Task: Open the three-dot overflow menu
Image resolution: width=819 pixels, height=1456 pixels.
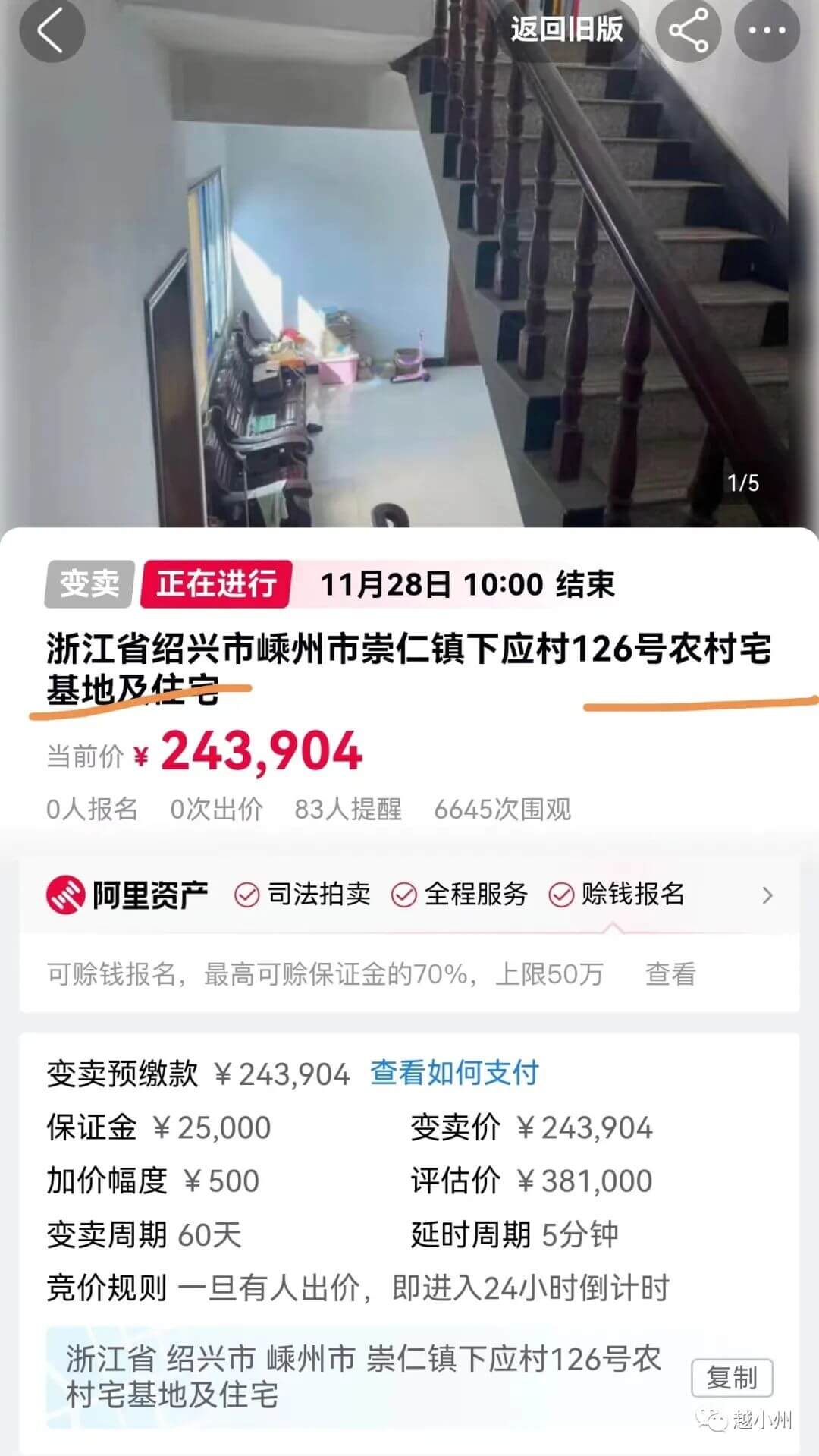Action: point(767,30)
